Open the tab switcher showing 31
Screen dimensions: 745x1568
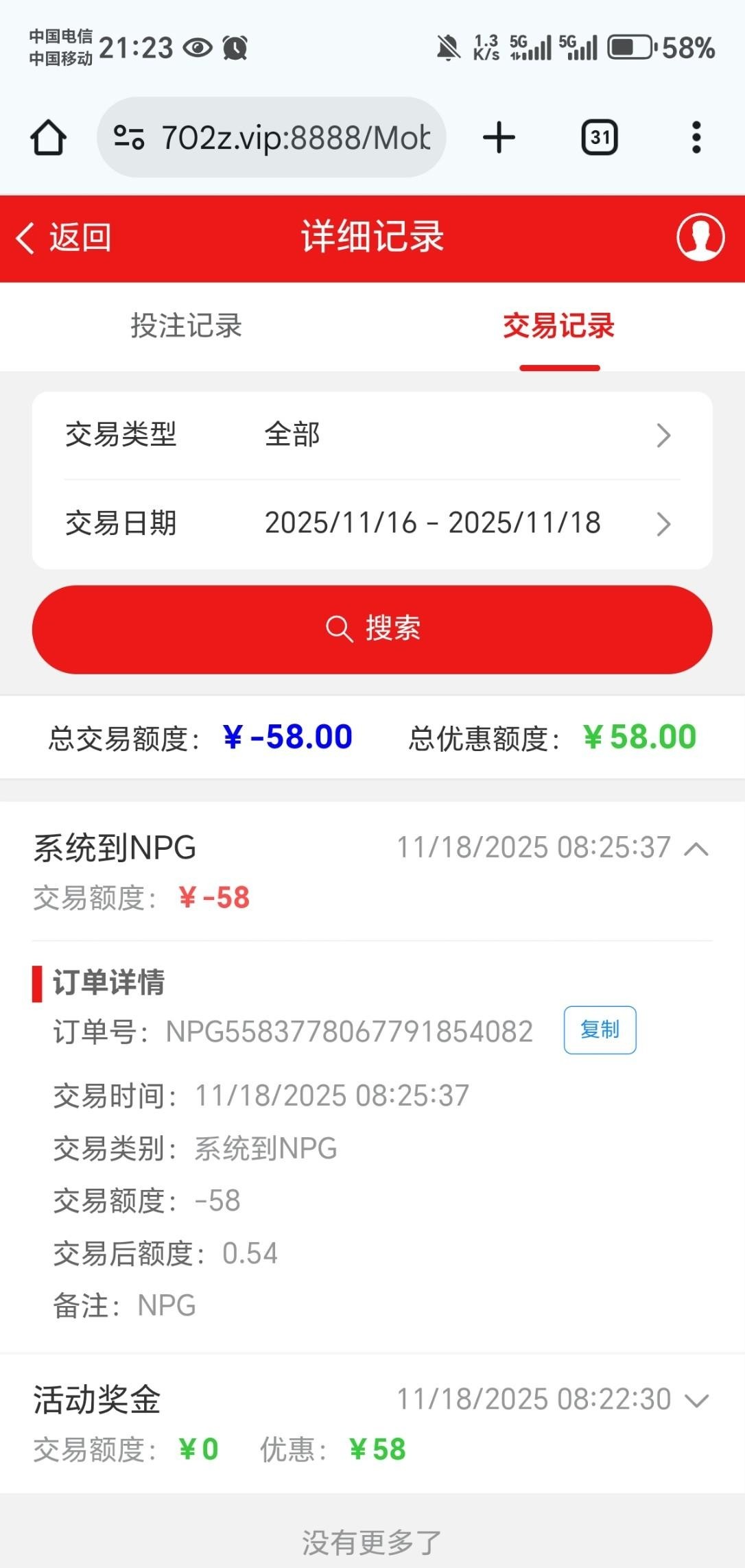[600, 138]
